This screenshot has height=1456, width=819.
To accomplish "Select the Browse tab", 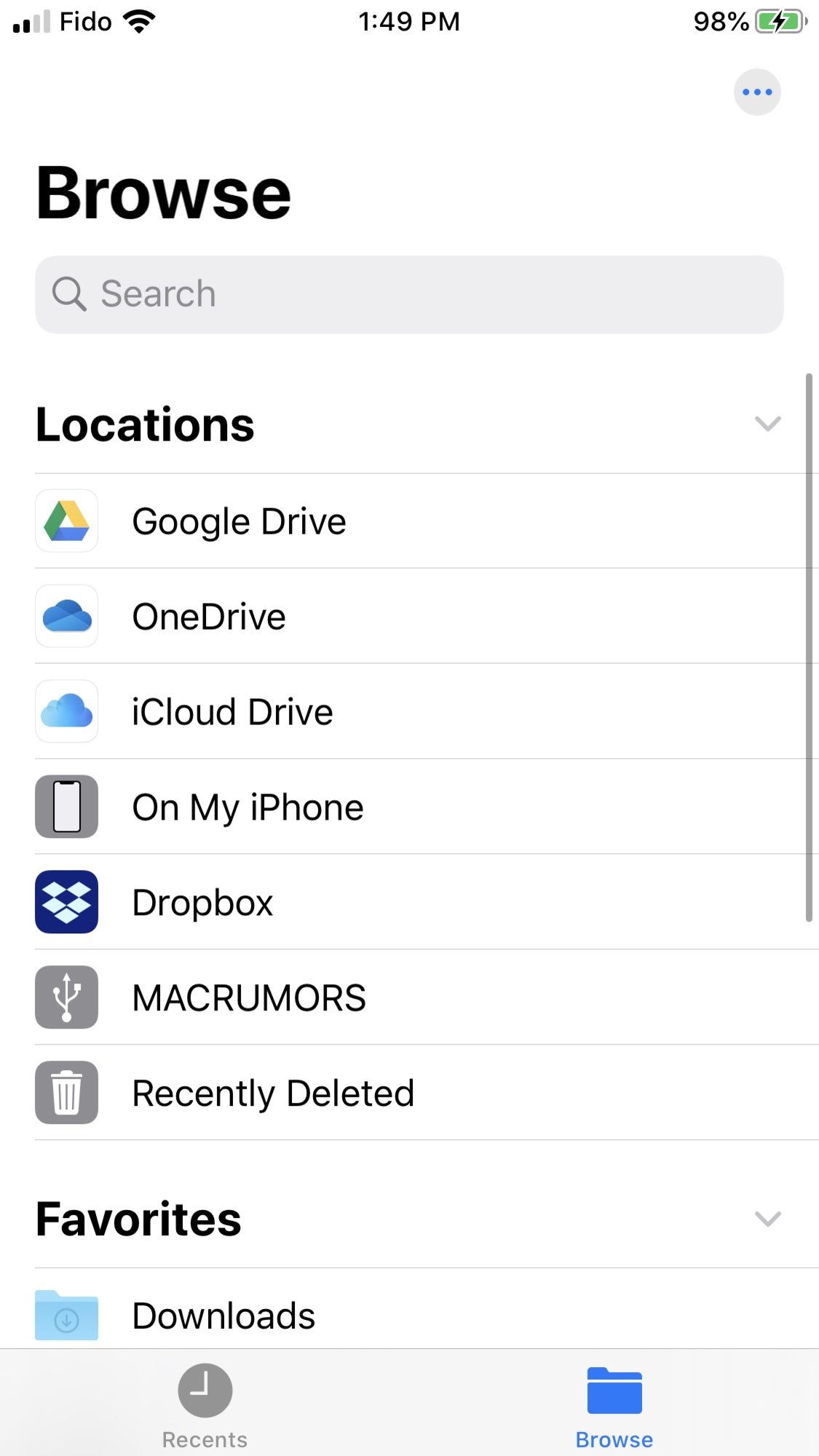I will 614,1405.
